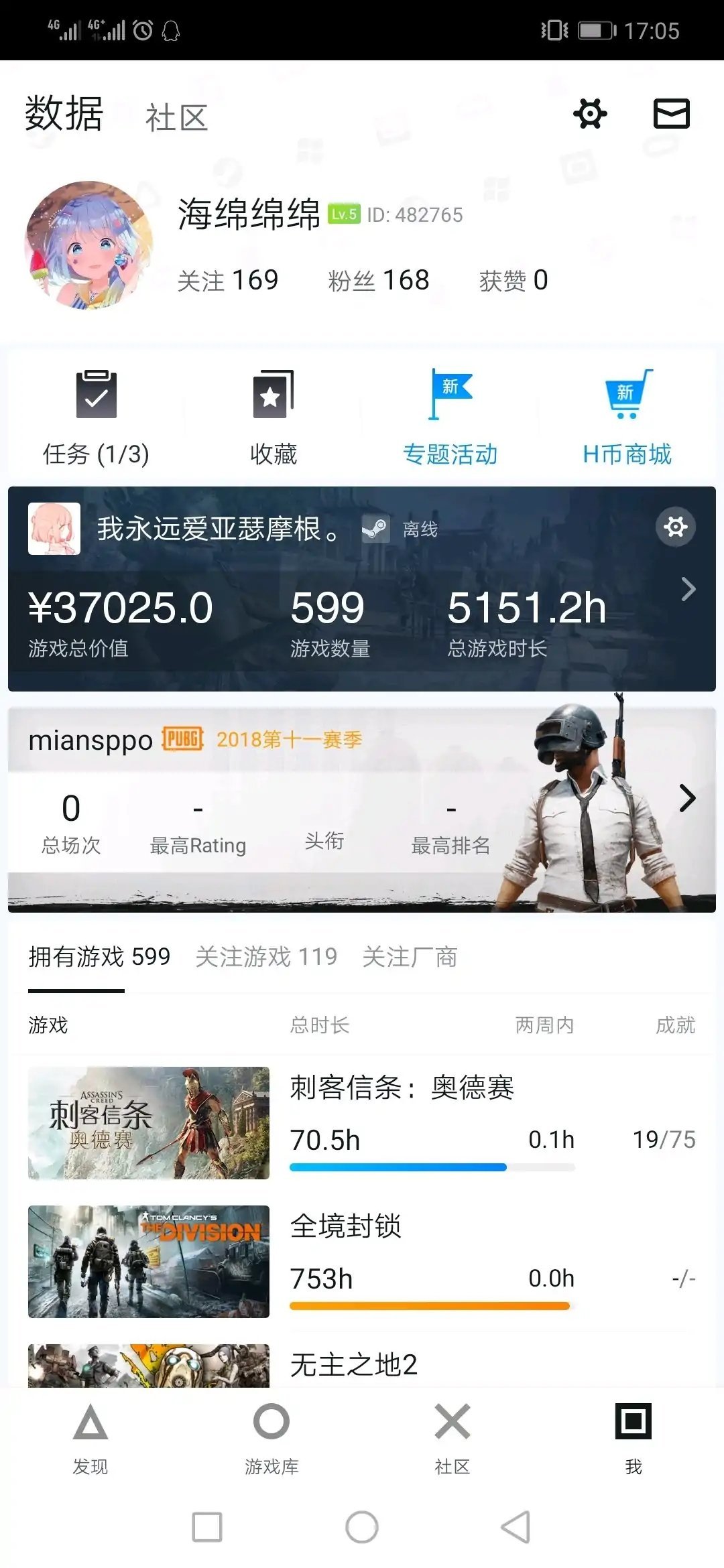Switch to the 社区 top tab
Image resolution: width=724 pixels, height=1568 pixels.
(x=176, y=118)
